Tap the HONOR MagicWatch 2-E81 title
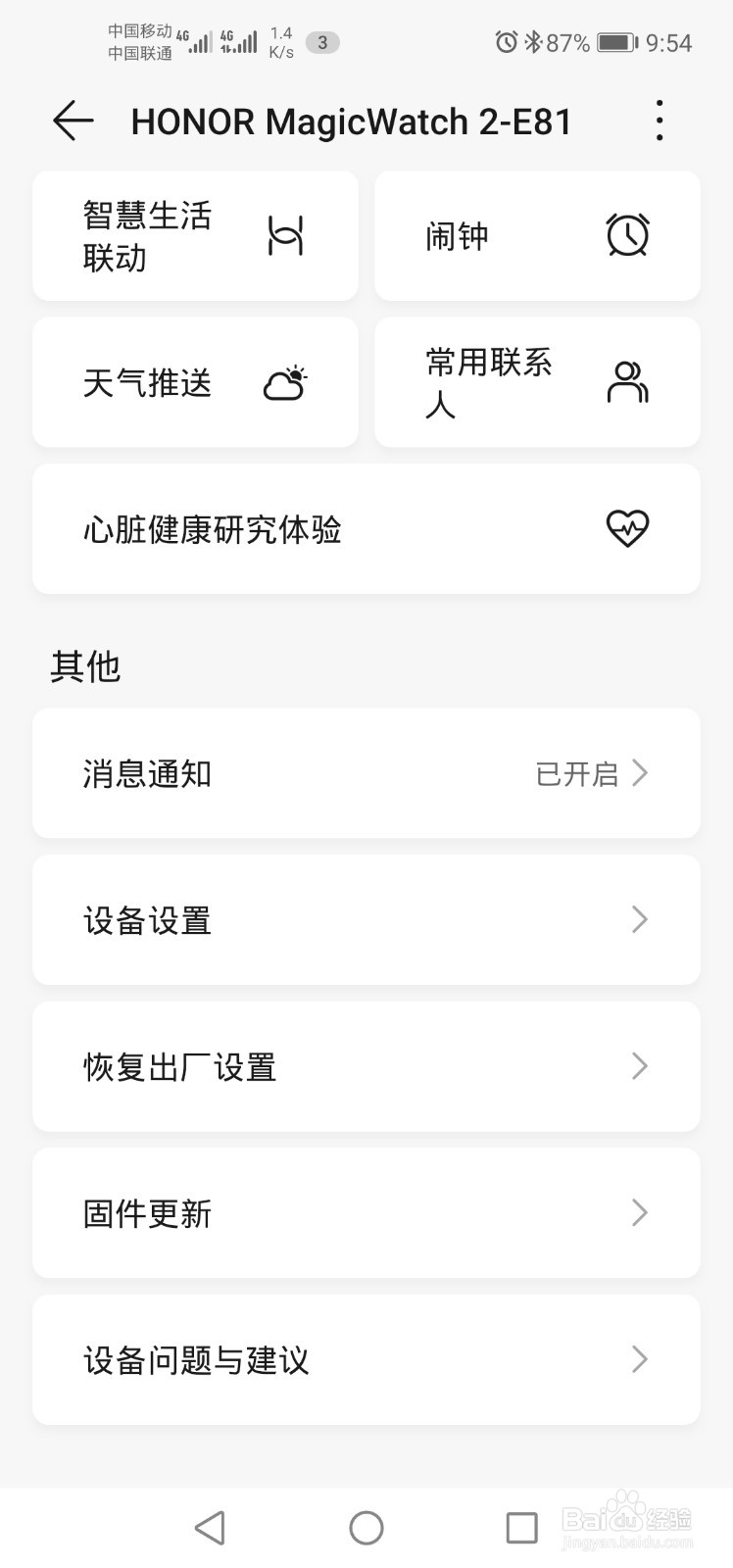Viewport: 733px width, 1568px height. 353,121
